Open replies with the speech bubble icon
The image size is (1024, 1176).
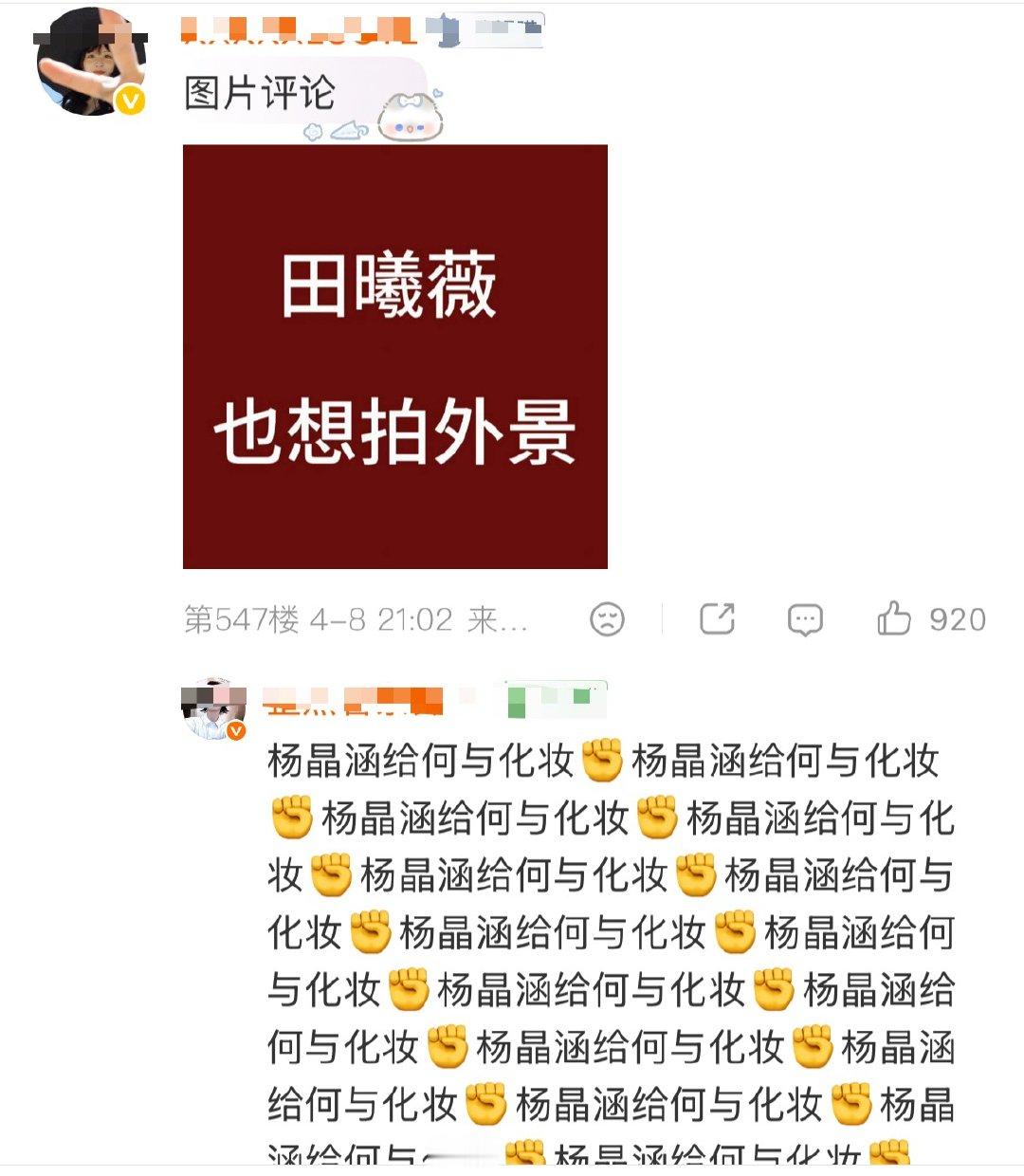tap(805, 620)
